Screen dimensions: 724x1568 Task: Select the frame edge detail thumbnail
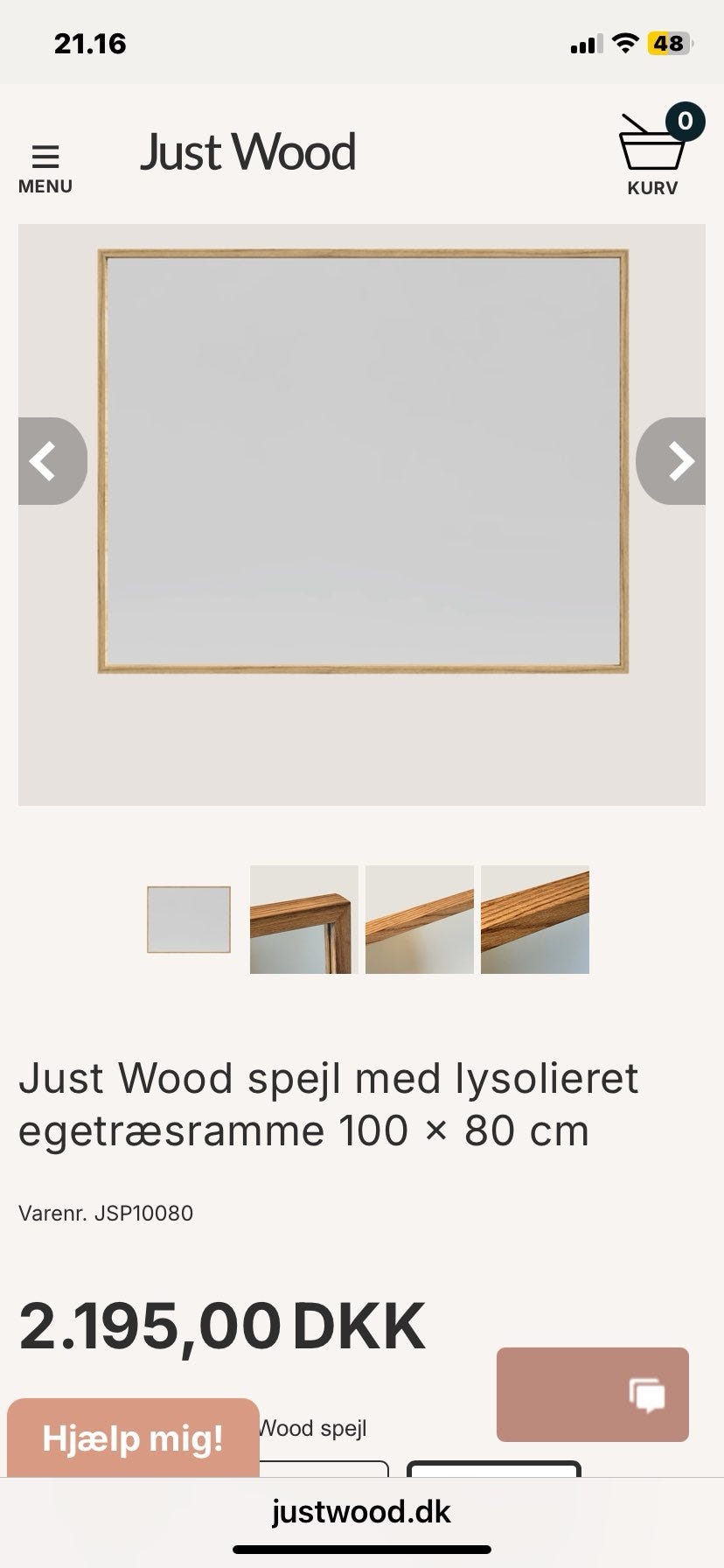[x=419, y=920]
